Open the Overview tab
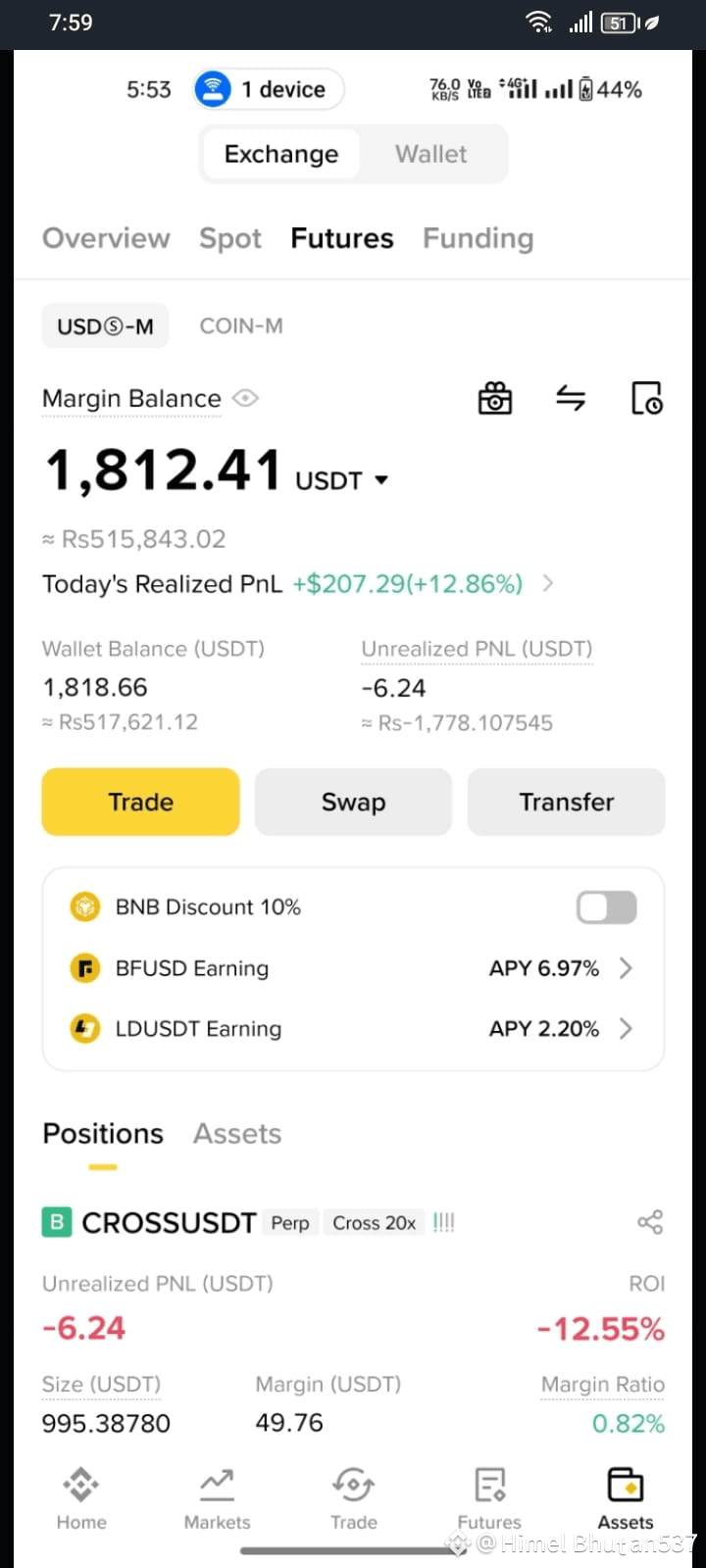706x1568 pixels. click(x=106, y=238)
